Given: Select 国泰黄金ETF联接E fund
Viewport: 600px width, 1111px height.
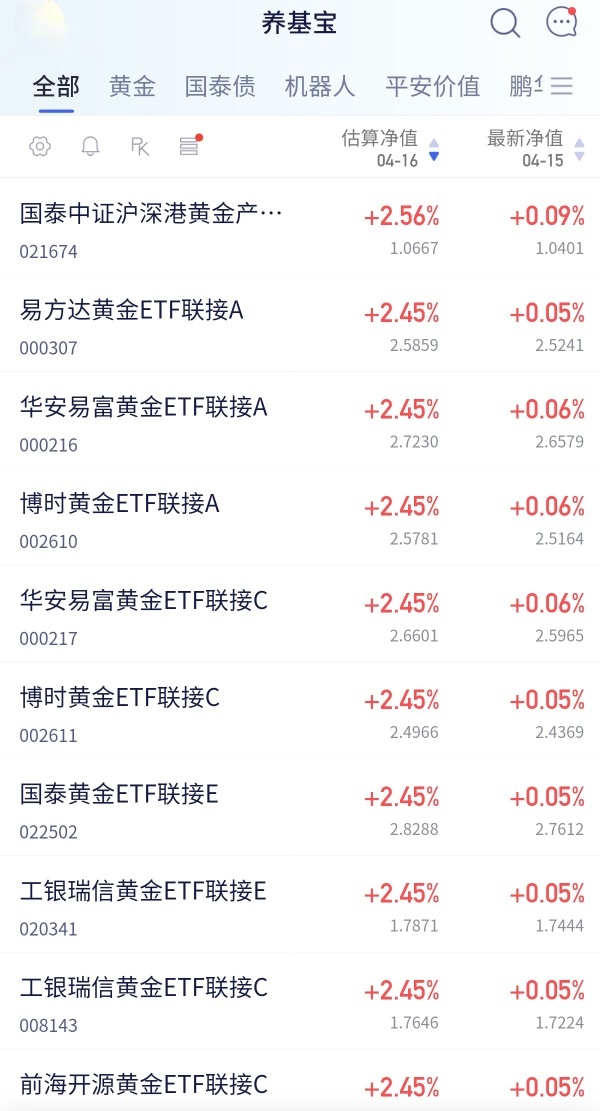Looking at the screenshot, I should (150, 809).
